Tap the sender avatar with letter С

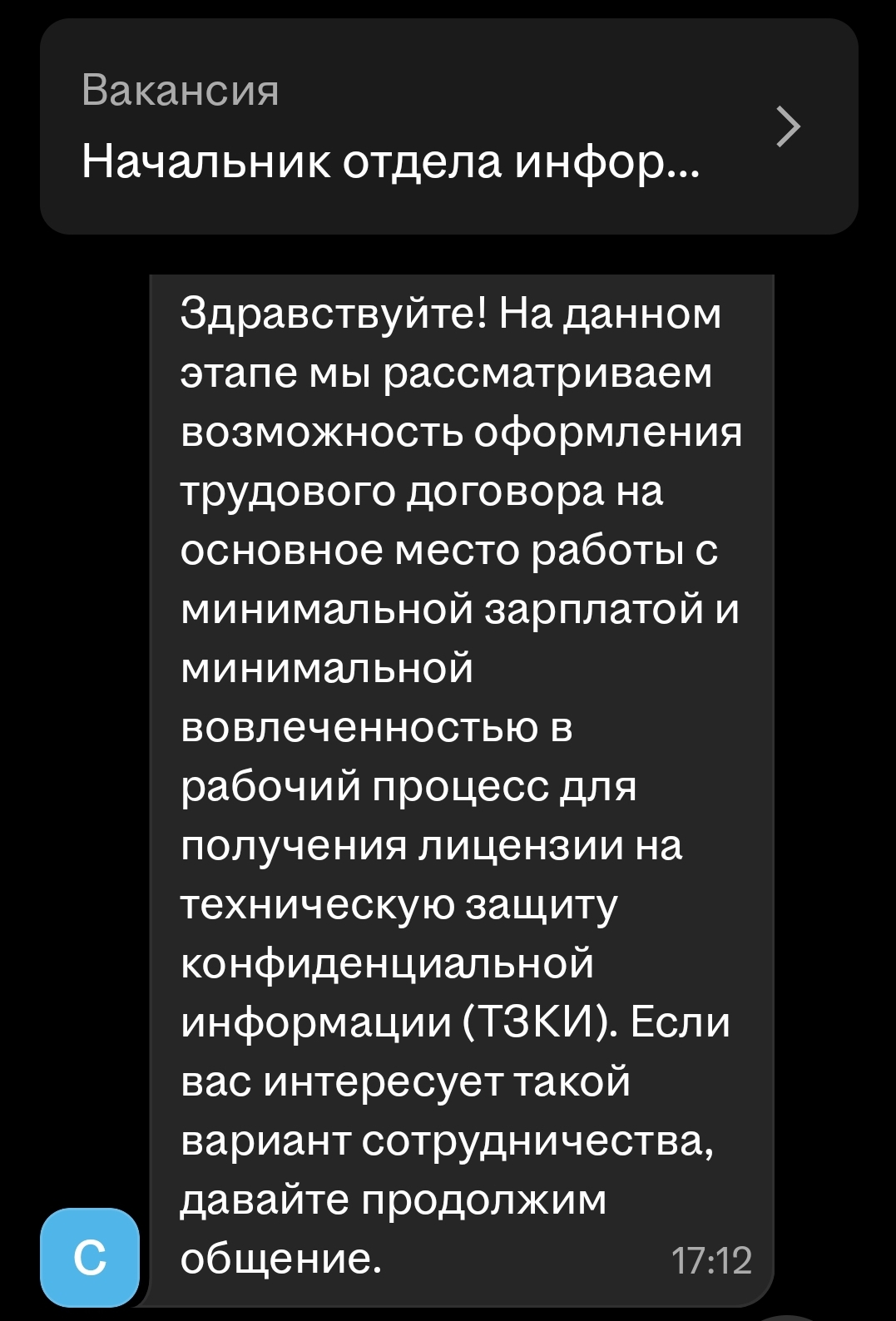point(90,1257)
